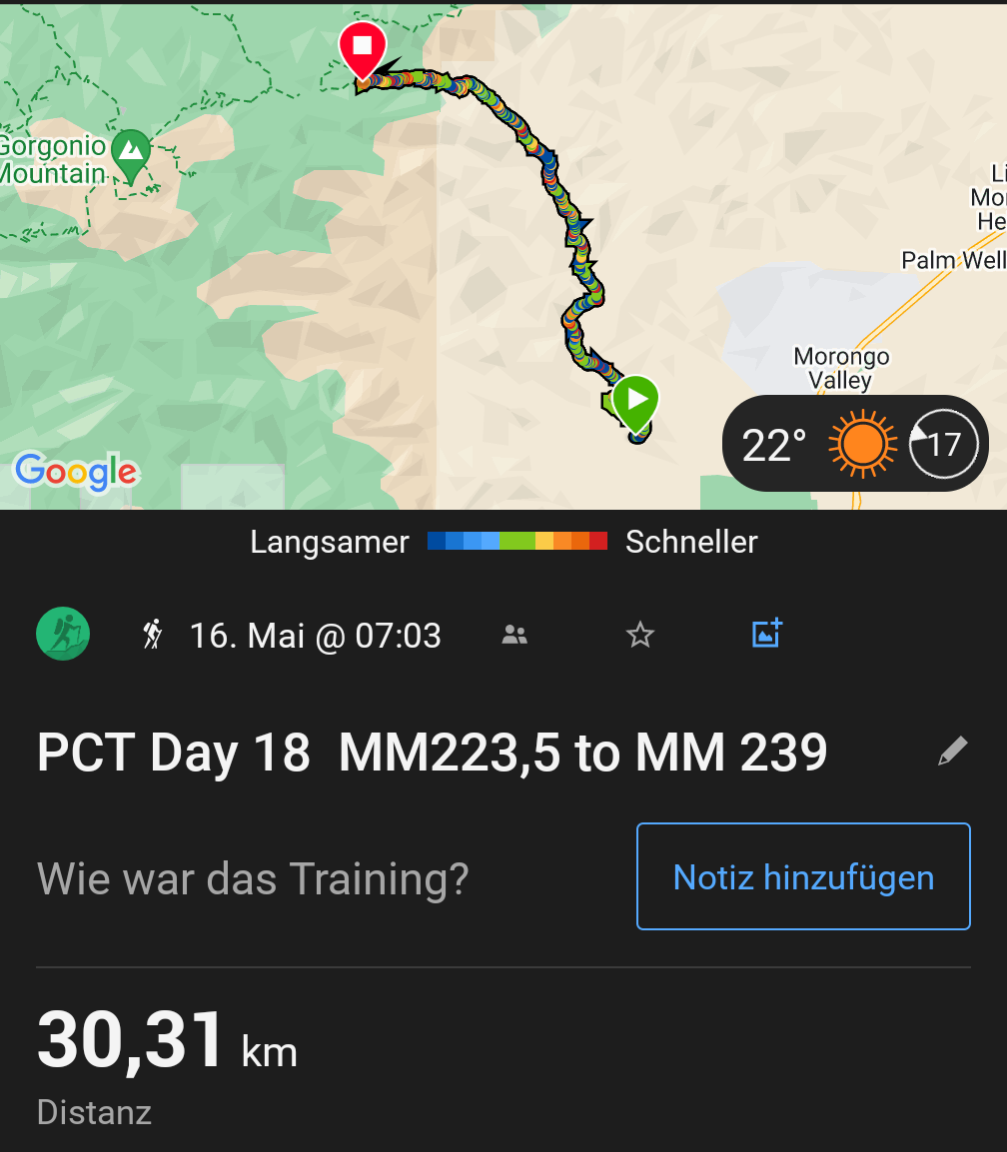Tap the pencil icon to edit activity title

(x=952, y=752)
